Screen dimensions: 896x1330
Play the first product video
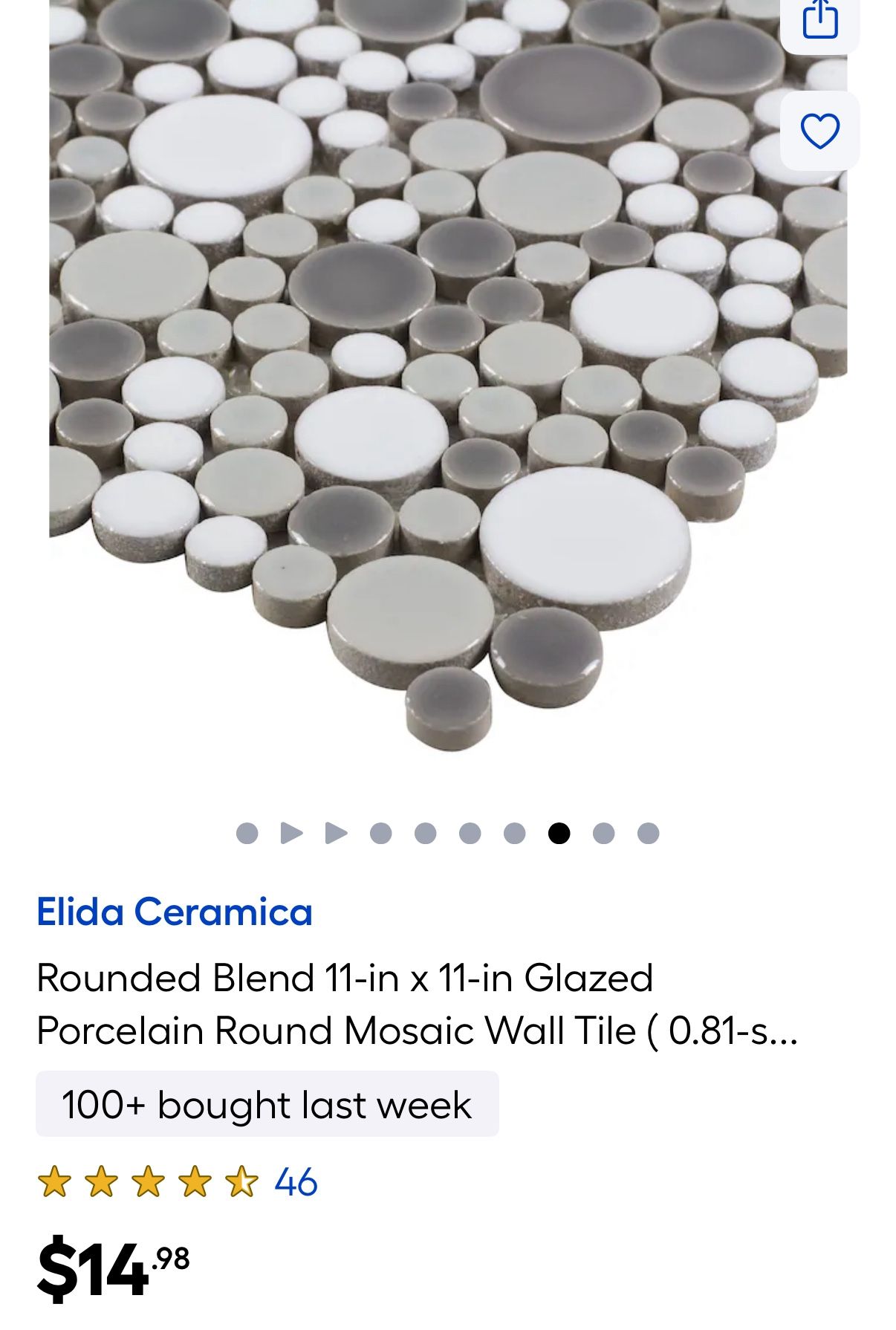point(293,834)
